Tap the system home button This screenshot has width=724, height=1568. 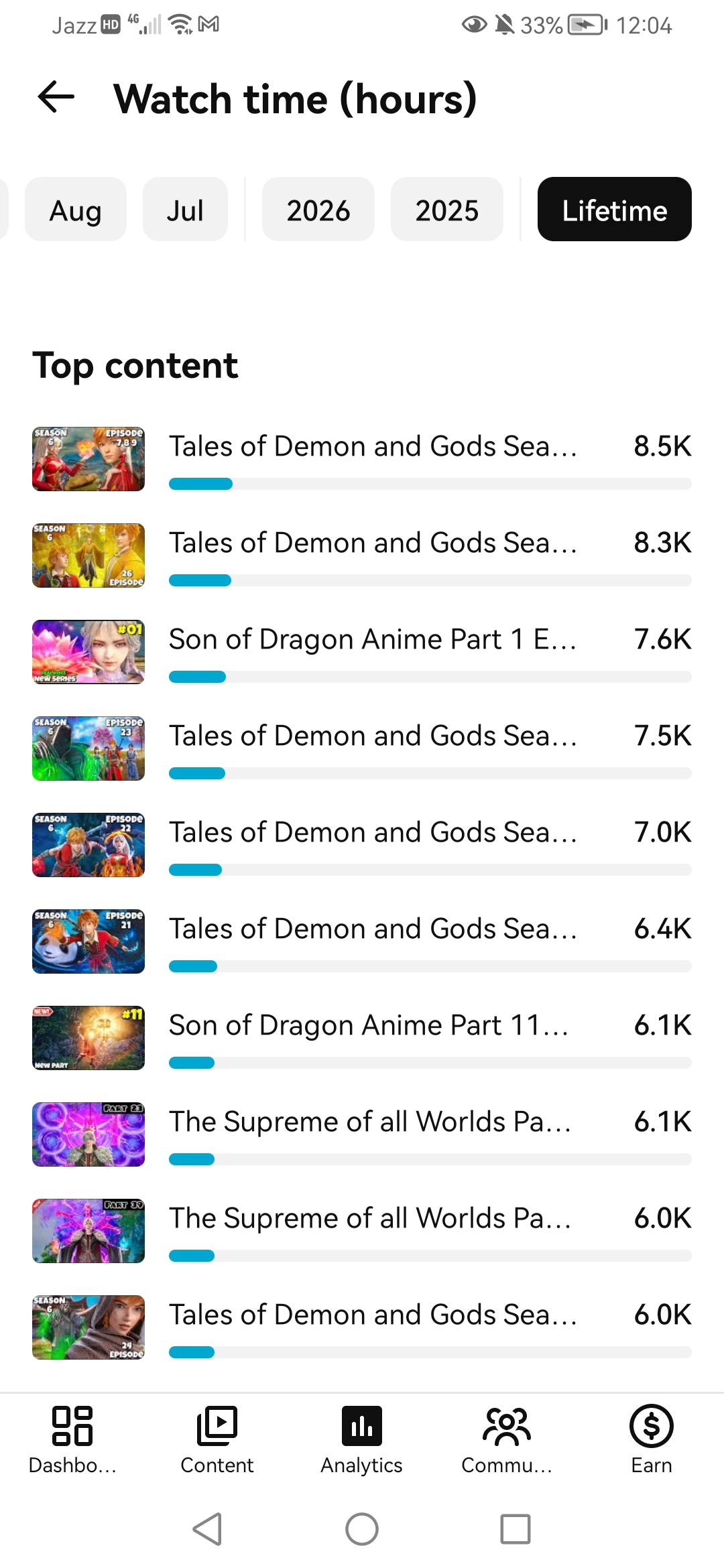click(x=362, y=1529)
